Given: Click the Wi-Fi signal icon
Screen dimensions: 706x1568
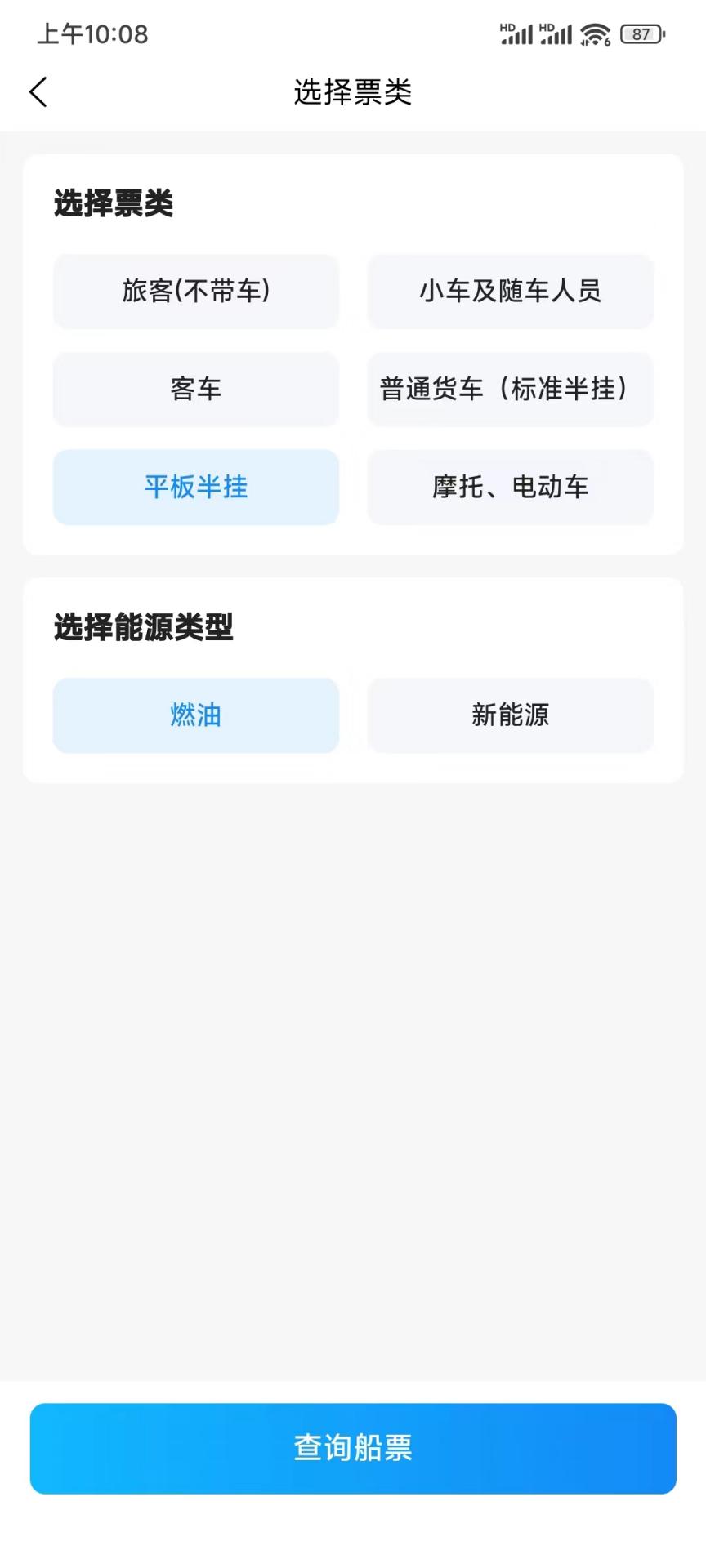Looking at the screenshot, I should pos(596,34).
